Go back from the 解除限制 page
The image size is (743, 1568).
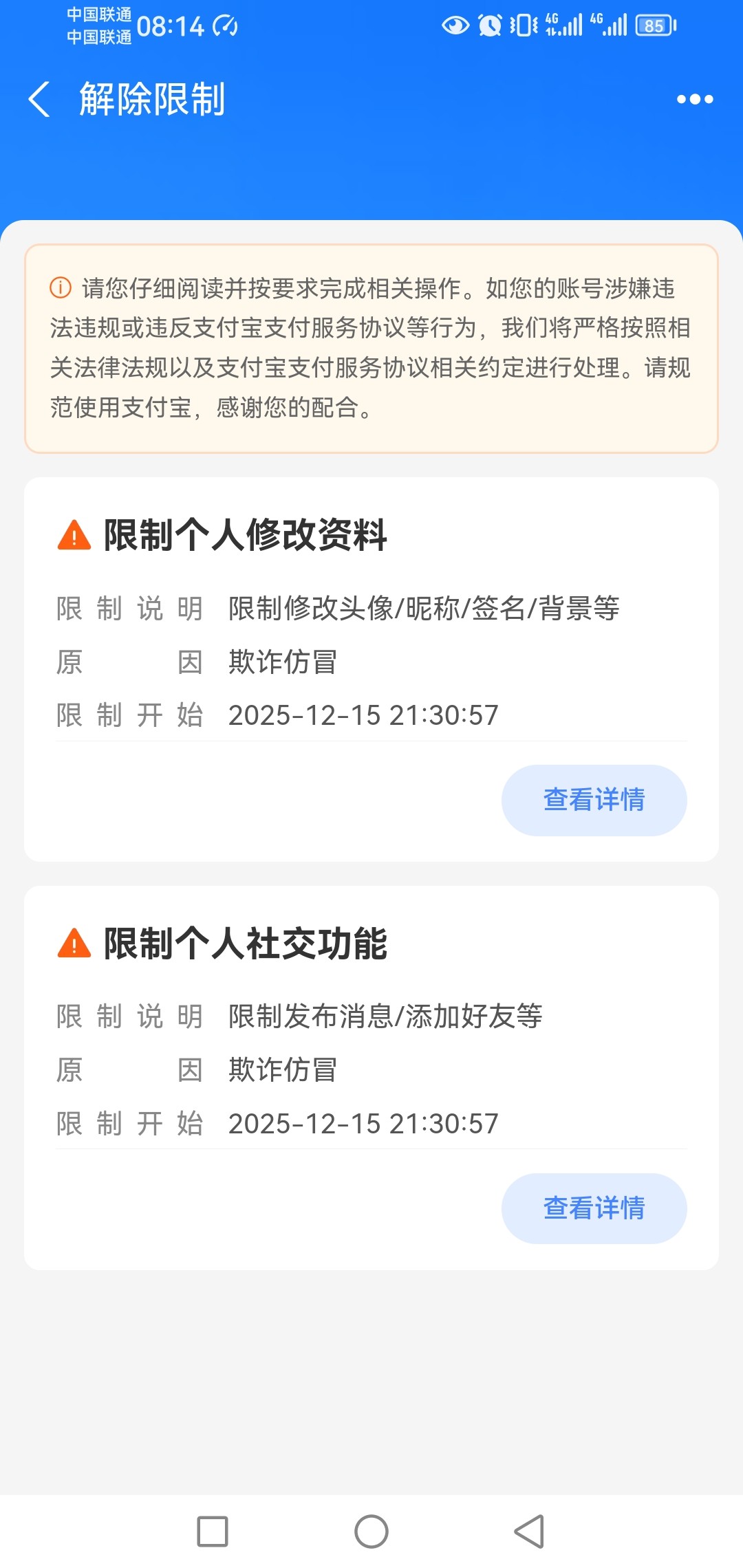(x=40, y=99)
